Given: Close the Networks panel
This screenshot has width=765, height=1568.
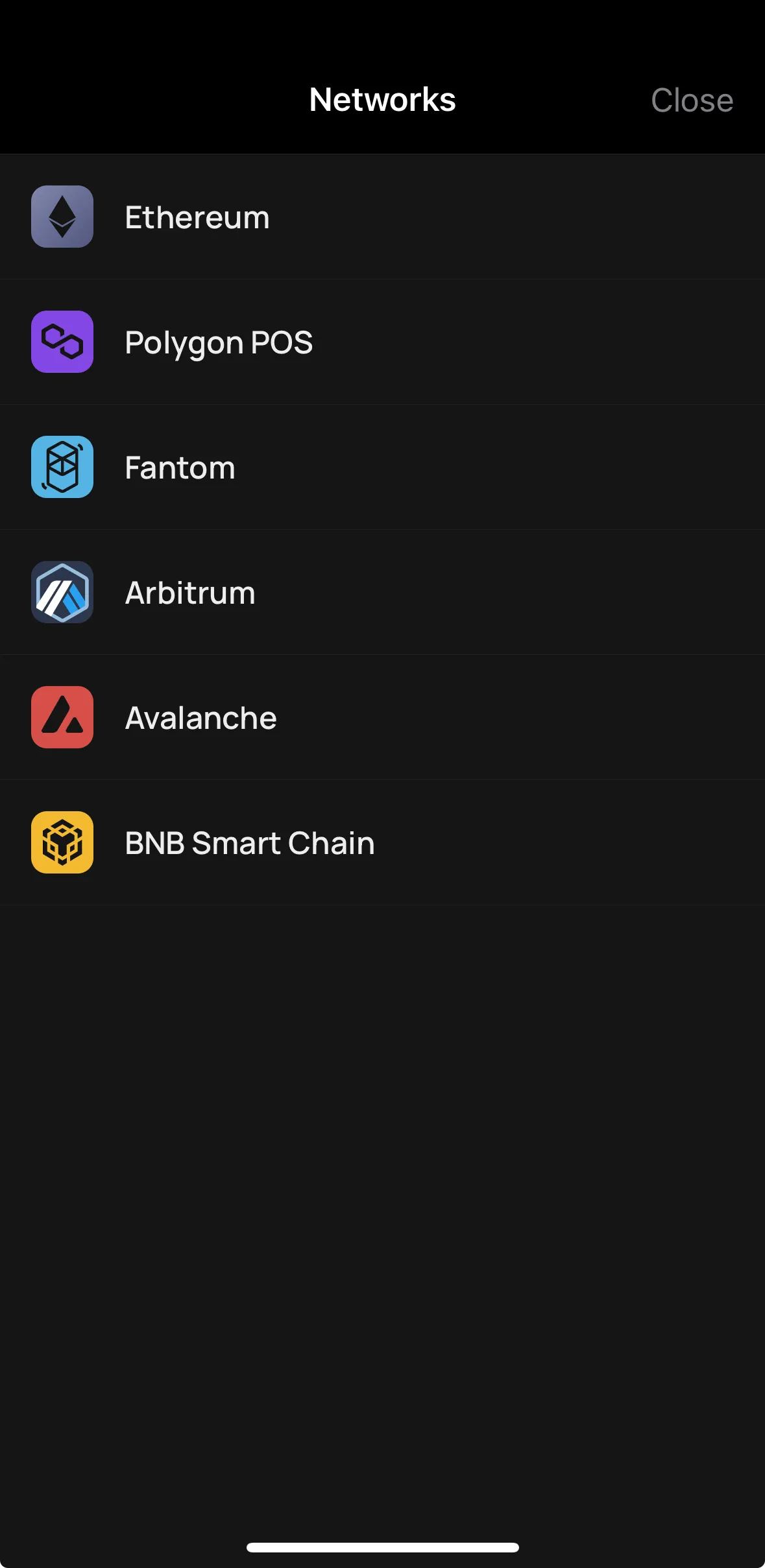Looking at the screenshot, I should [x=692, y=100].
